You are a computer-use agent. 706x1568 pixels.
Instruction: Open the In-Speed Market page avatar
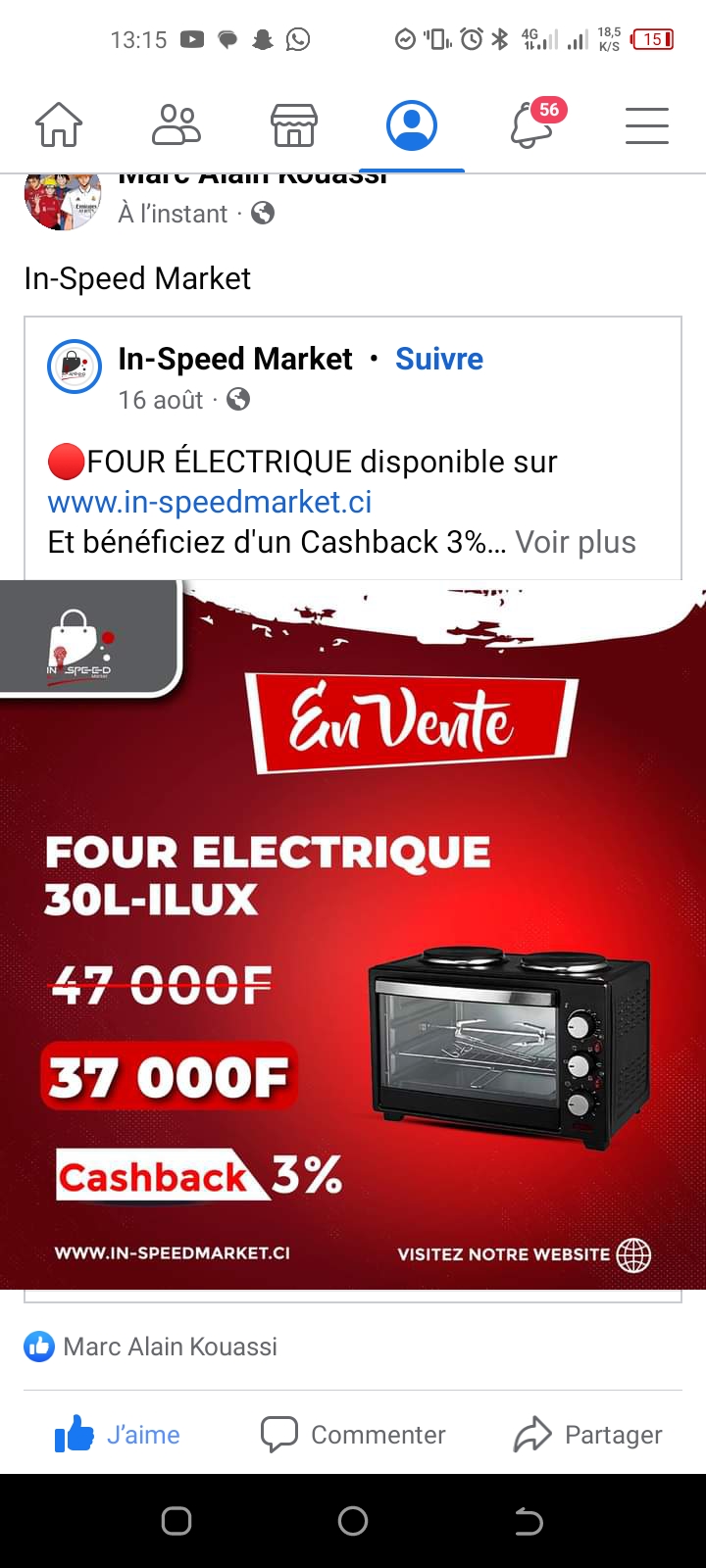click(75, 367)
